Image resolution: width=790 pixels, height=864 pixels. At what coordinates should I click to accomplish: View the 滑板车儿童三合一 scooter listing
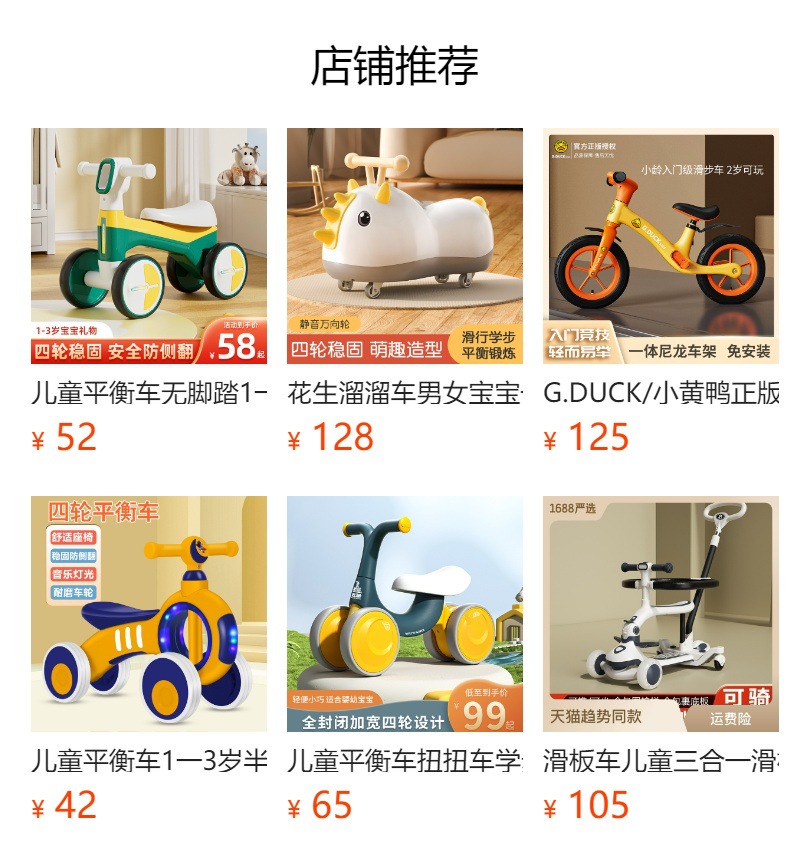(x=661, y=614)
